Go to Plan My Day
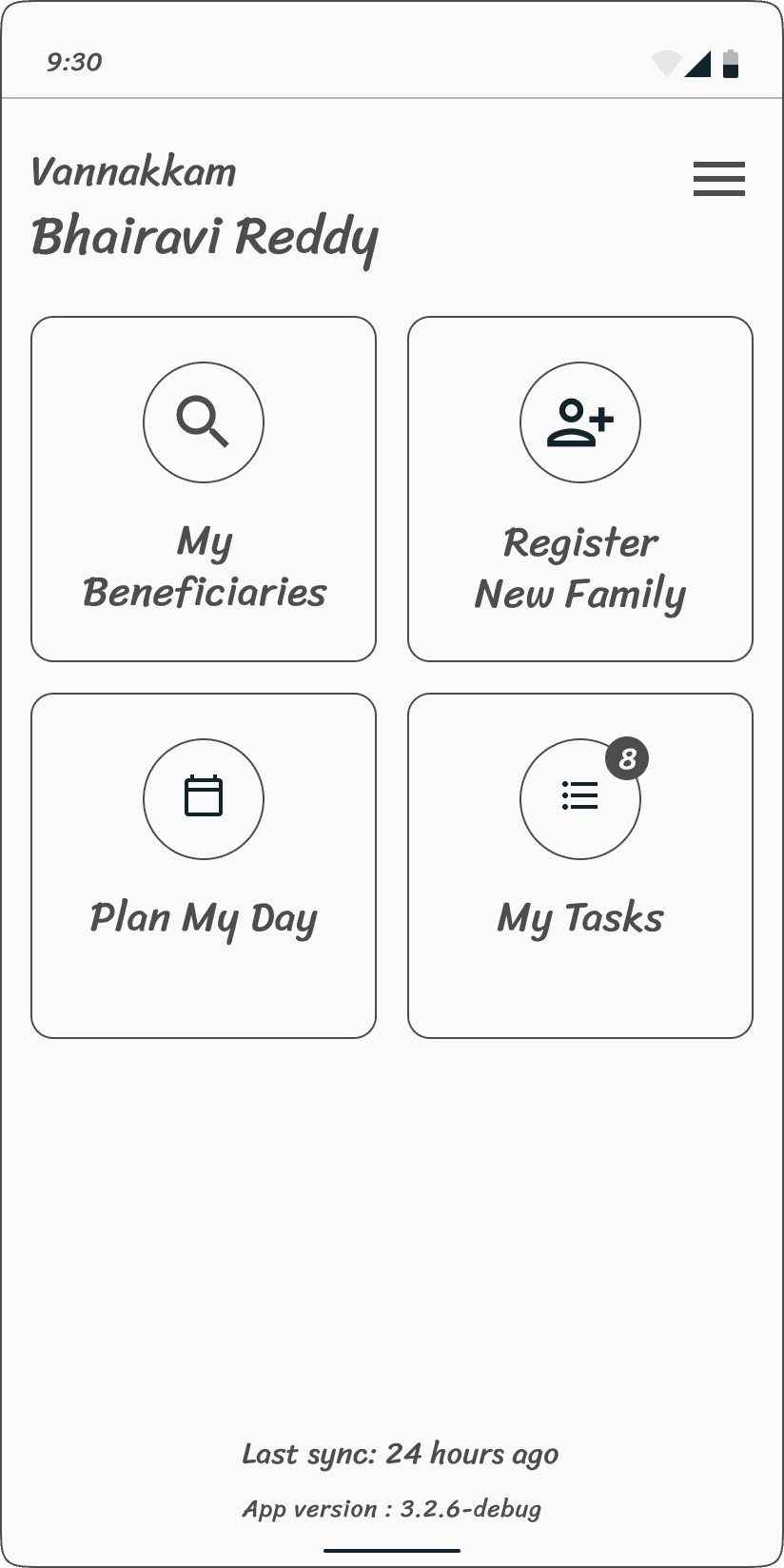784x1568 pixels. (204, 866)
